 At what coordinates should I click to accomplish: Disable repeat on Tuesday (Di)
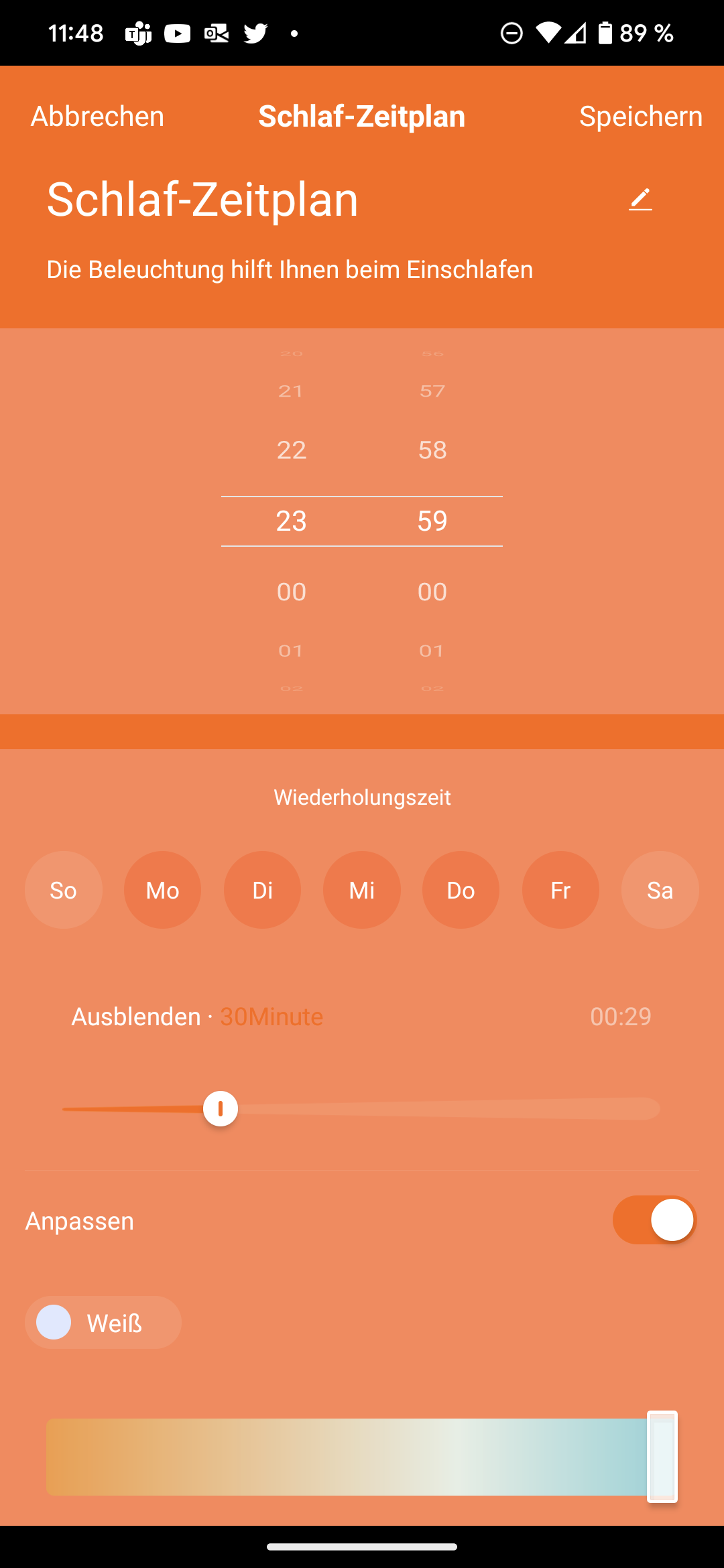[x=262, y=890]
